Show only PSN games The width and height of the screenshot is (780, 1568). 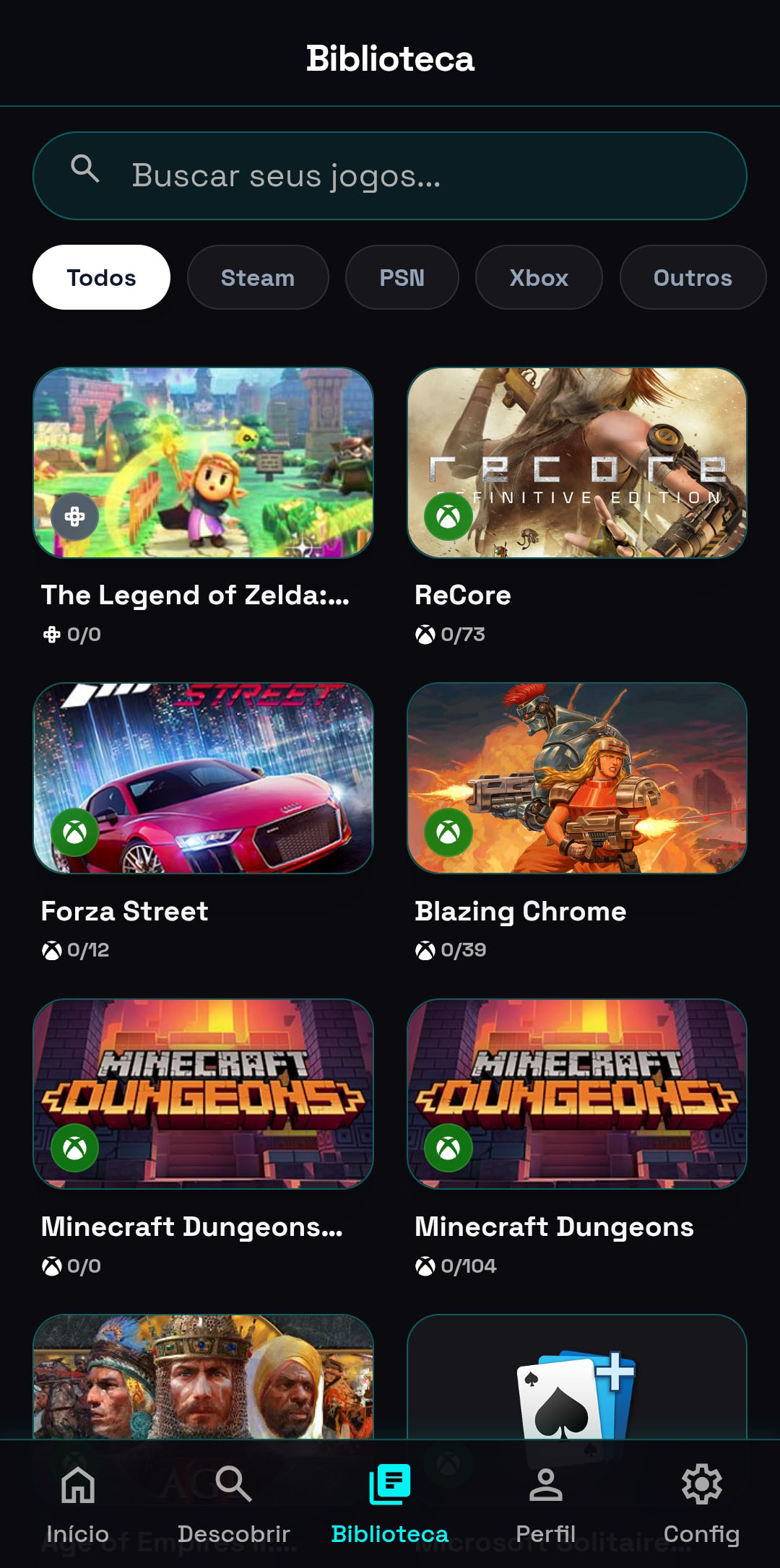(x=402, y=277)
